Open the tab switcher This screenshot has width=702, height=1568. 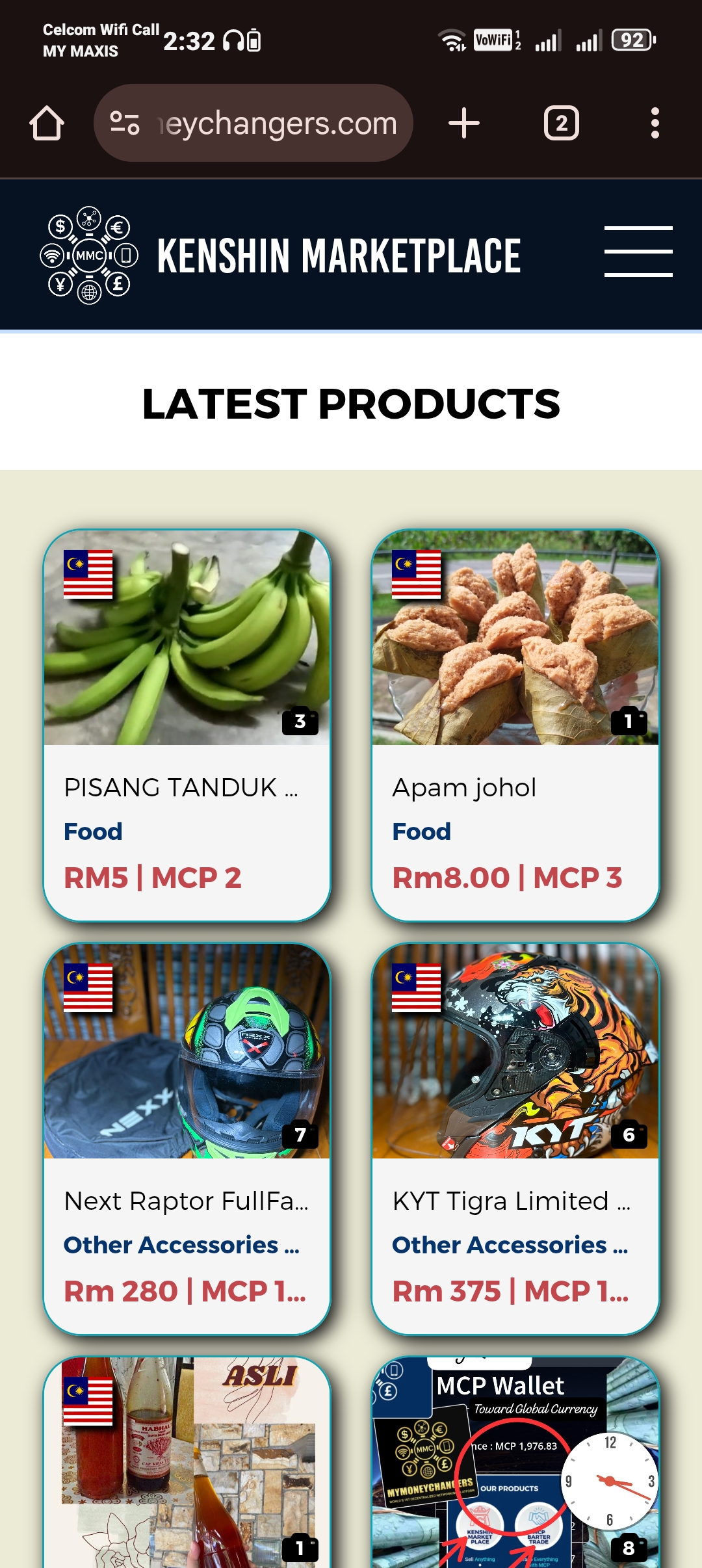click(x=561, y=123)
